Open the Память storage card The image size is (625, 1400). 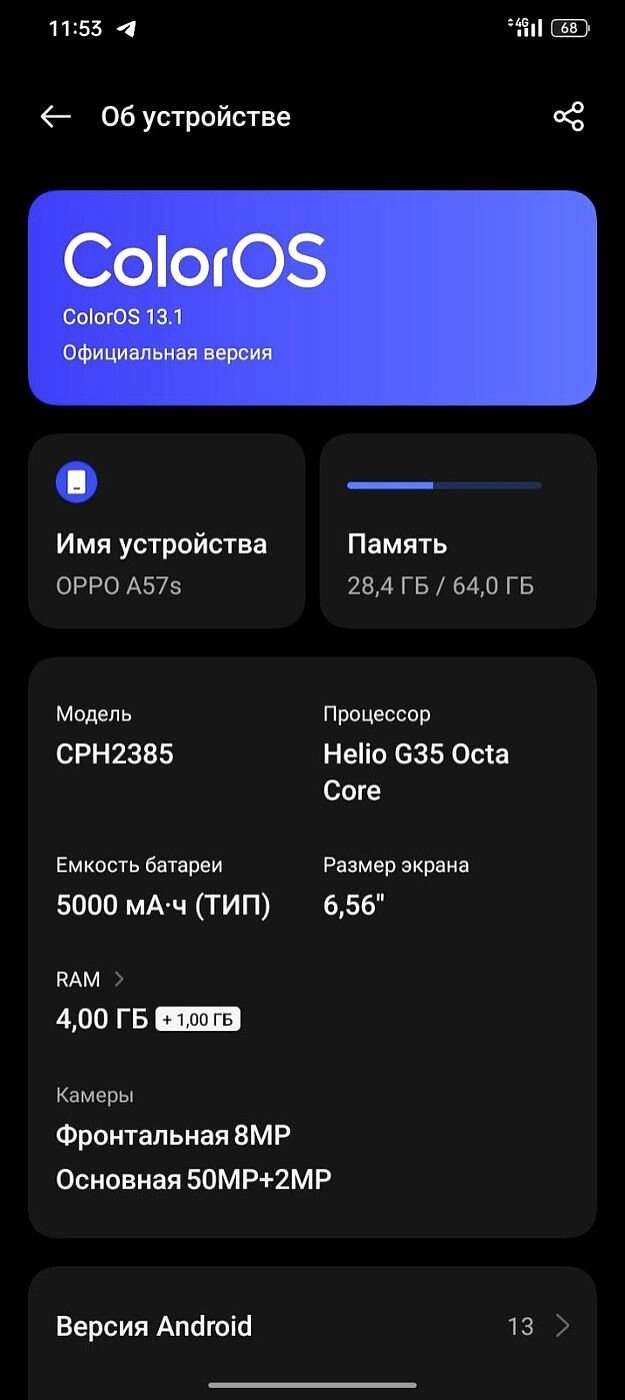point(458,531)
